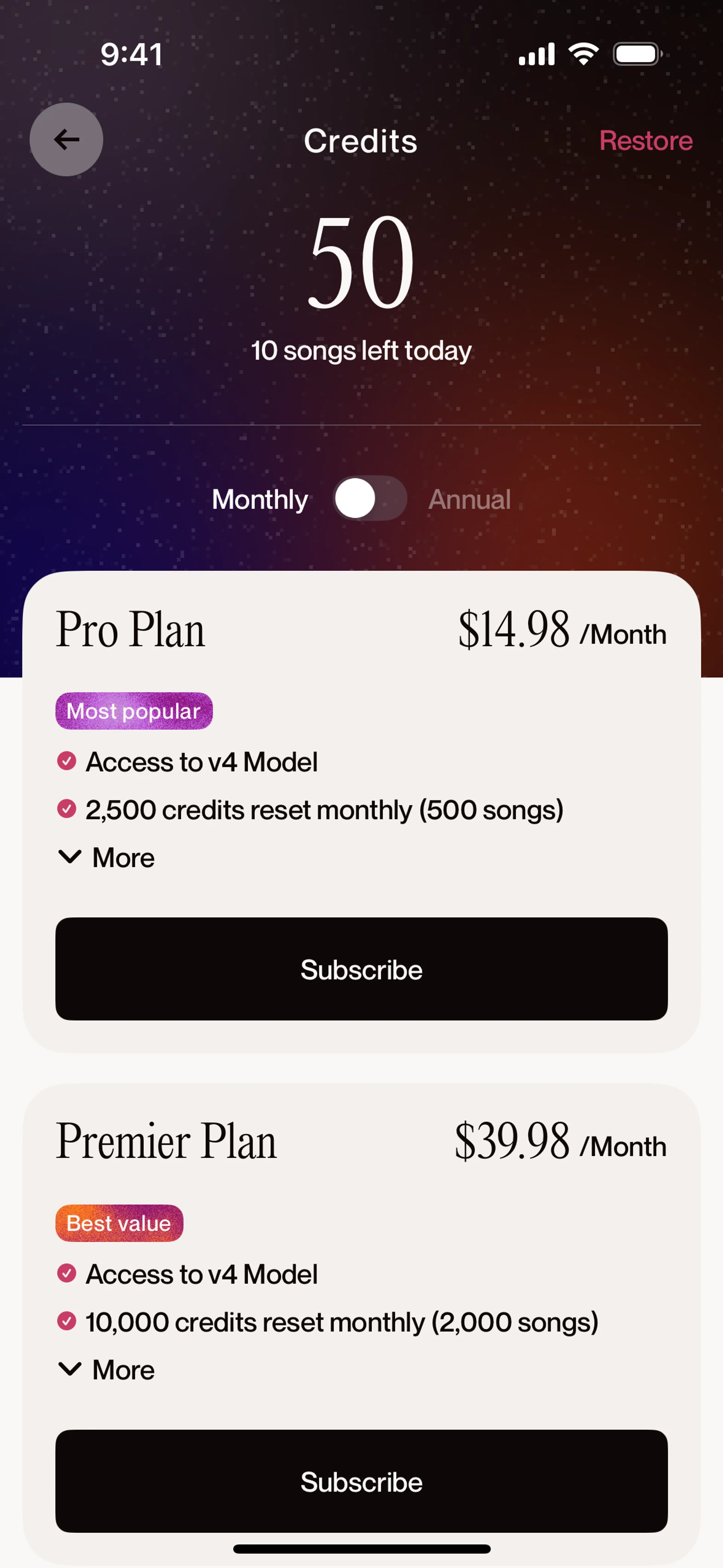Subscribe to the Premier Plan
This screenshot has width=723, height=1568.
tap(361, 1481)
